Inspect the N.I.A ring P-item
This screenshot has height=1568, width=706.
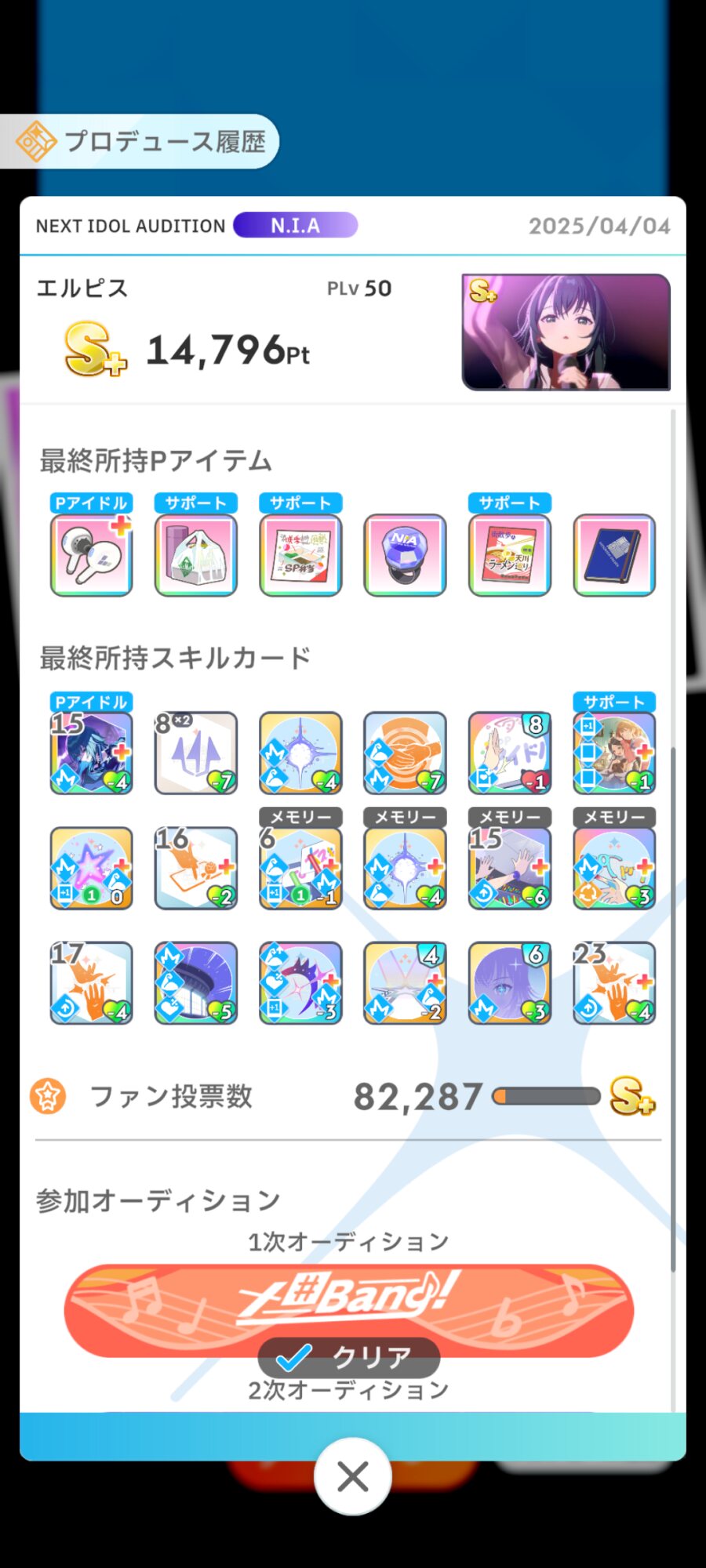pos(405,555)
